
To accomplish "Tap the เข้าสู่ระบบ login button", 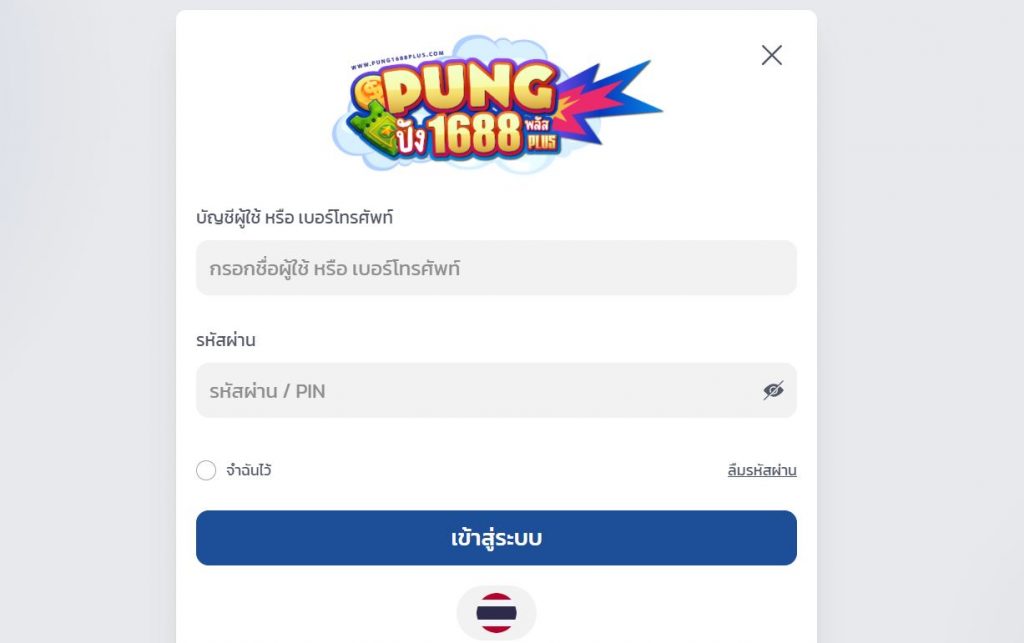I will click(496, 538).
